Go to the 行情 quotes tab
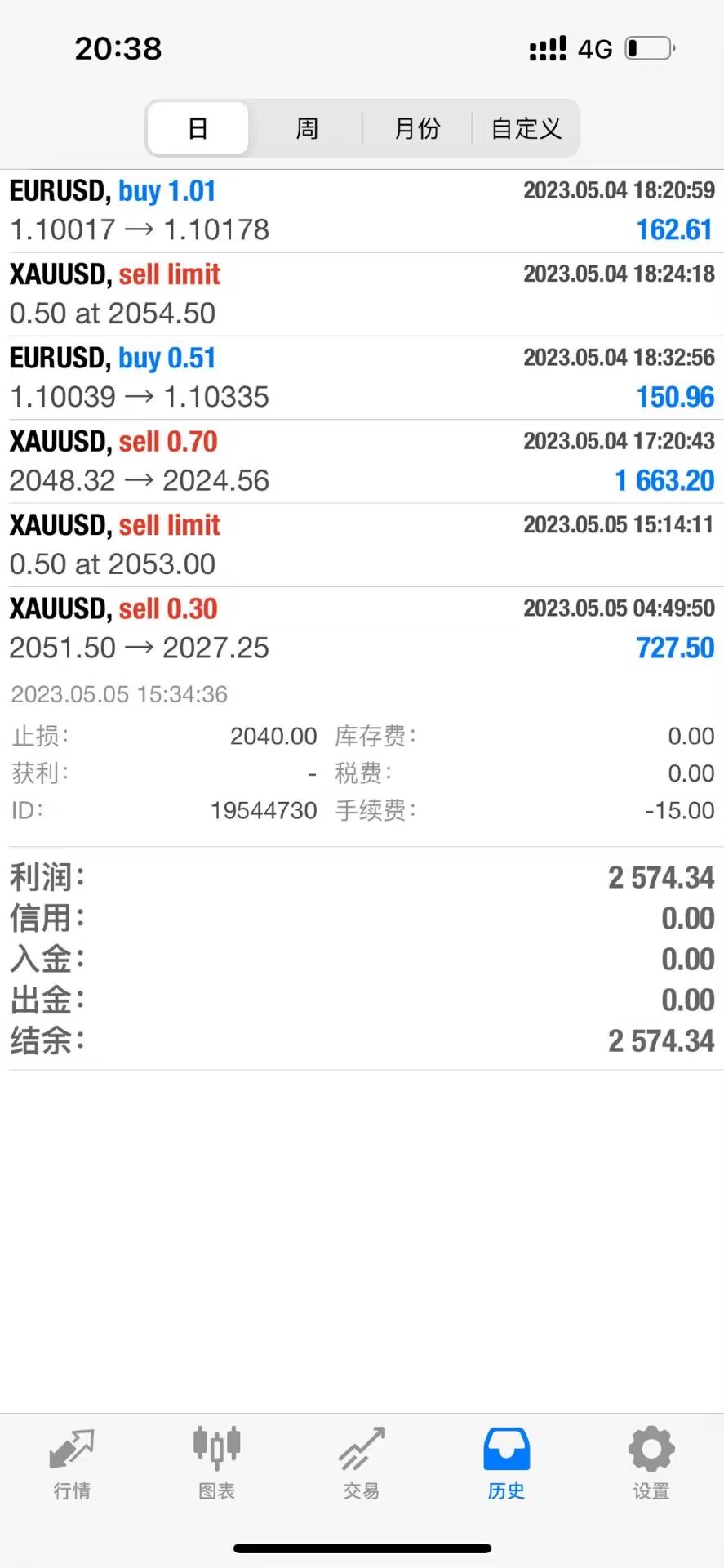Viewport: 724px width, 1568px height. click(x=72, y=1463)
